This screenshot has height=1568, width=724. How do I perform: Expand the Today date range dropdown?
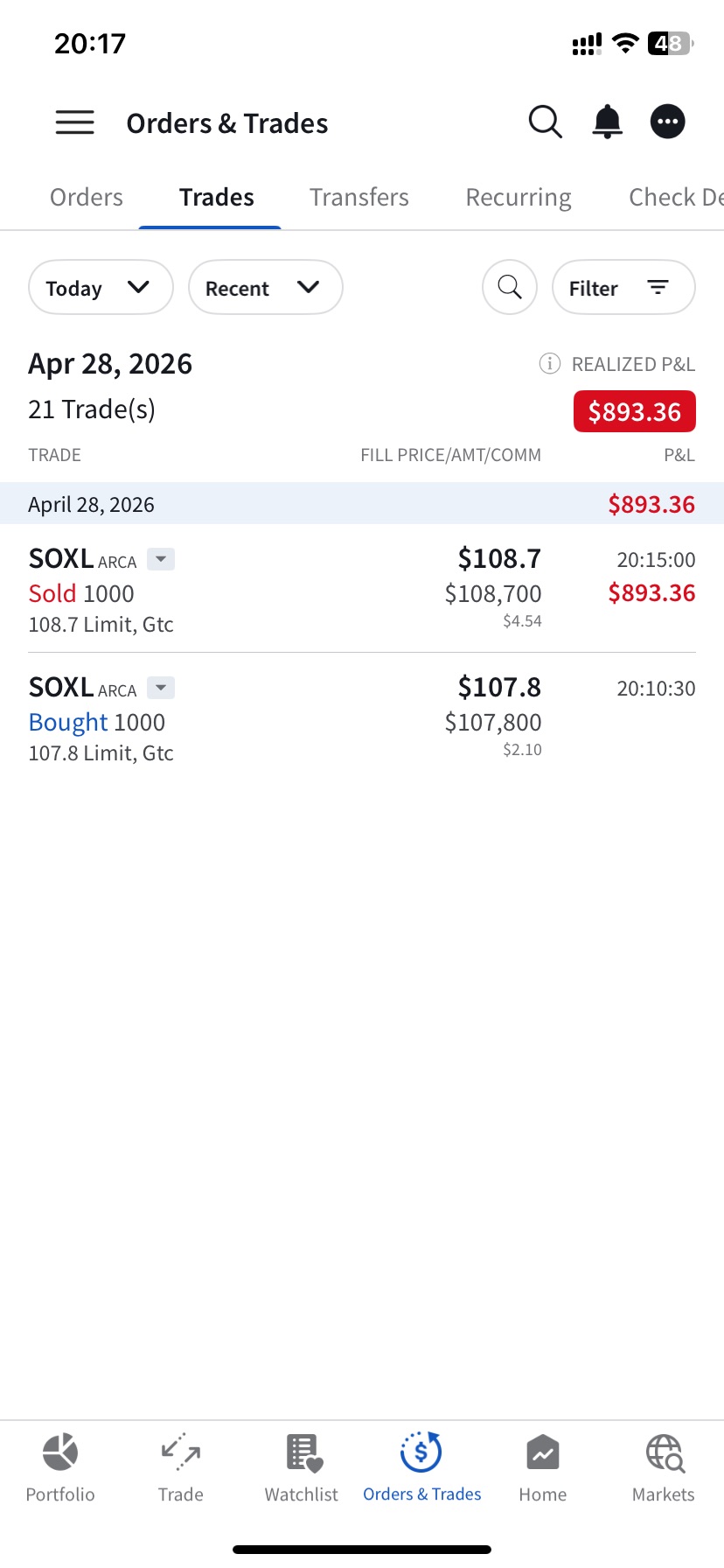101,288
